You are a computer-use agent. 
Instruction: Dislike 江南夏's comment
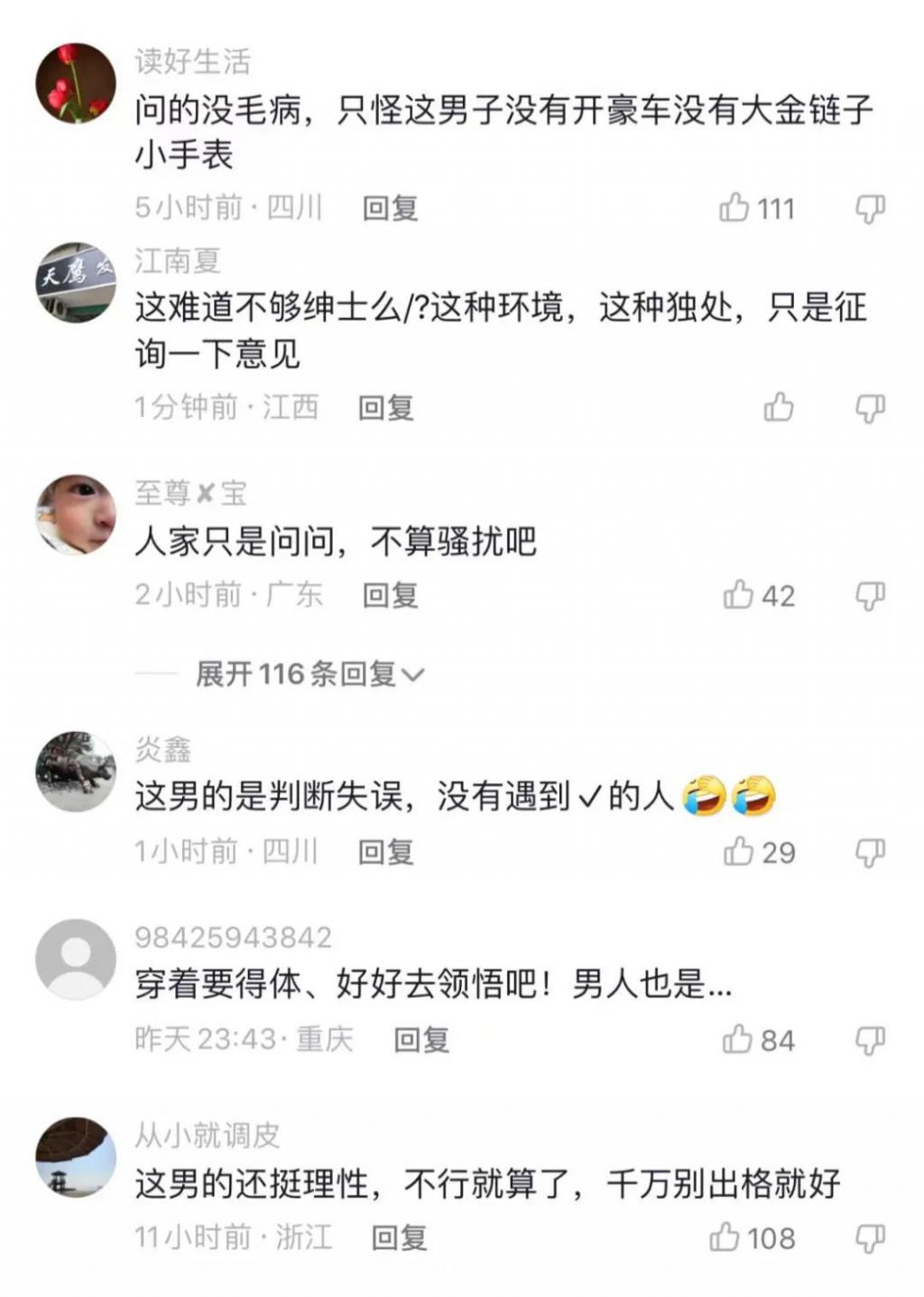pos(869,408)
